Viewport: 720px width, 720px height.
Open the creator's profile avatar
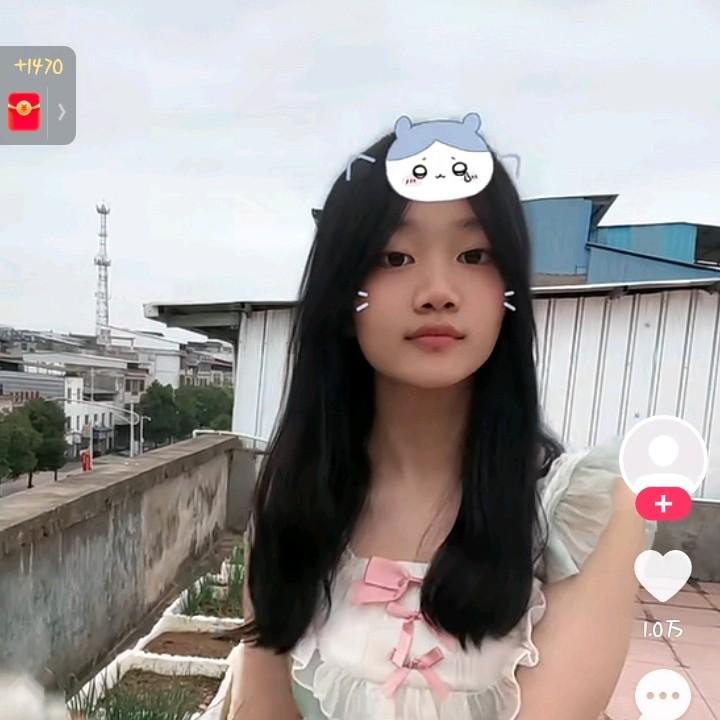point(663,454)
